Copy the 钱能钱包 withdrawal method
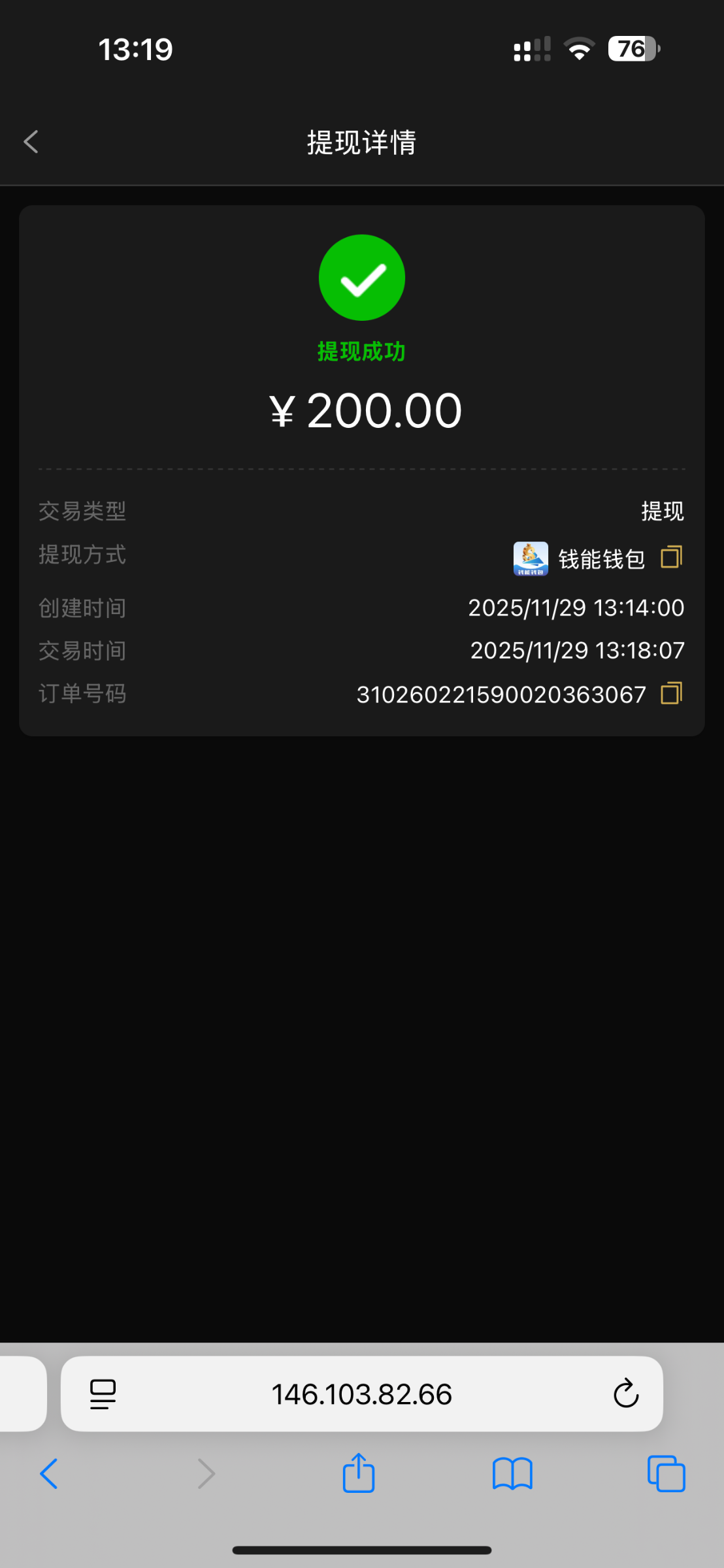This screenshot has width=724, height=1568. (672, 555)
